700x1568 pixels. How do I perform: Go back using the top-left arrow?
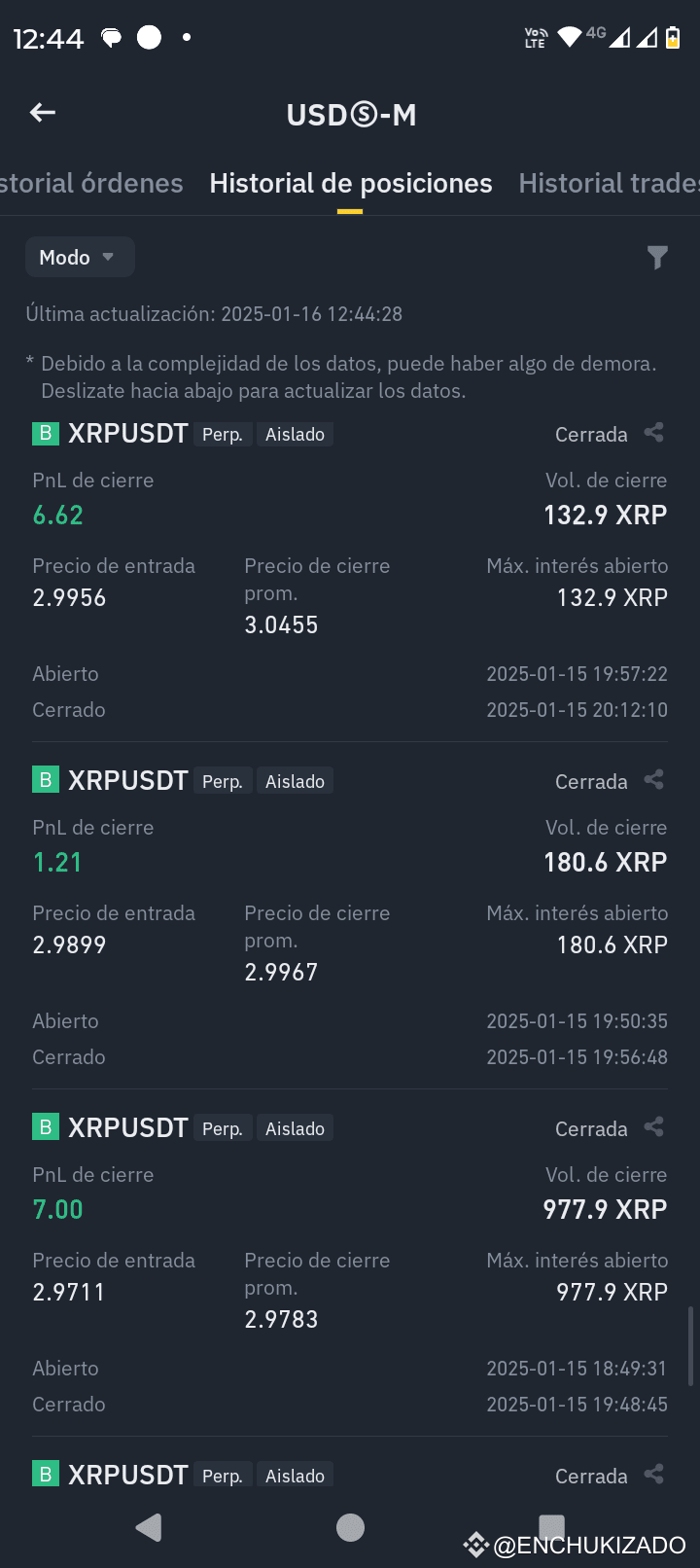pyautogui.click(x=43, y=113)
